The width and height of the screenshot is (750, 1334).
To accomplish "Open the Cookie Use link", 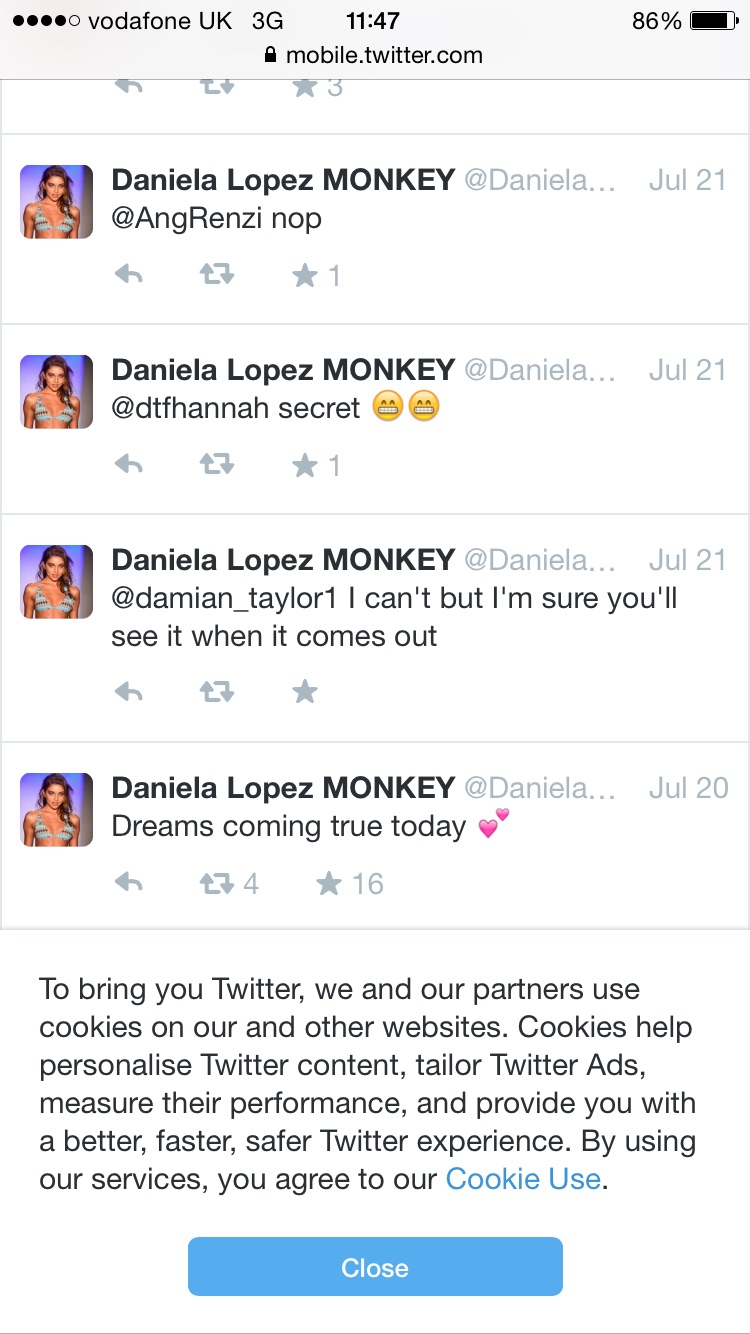I will pos(523,1179).
